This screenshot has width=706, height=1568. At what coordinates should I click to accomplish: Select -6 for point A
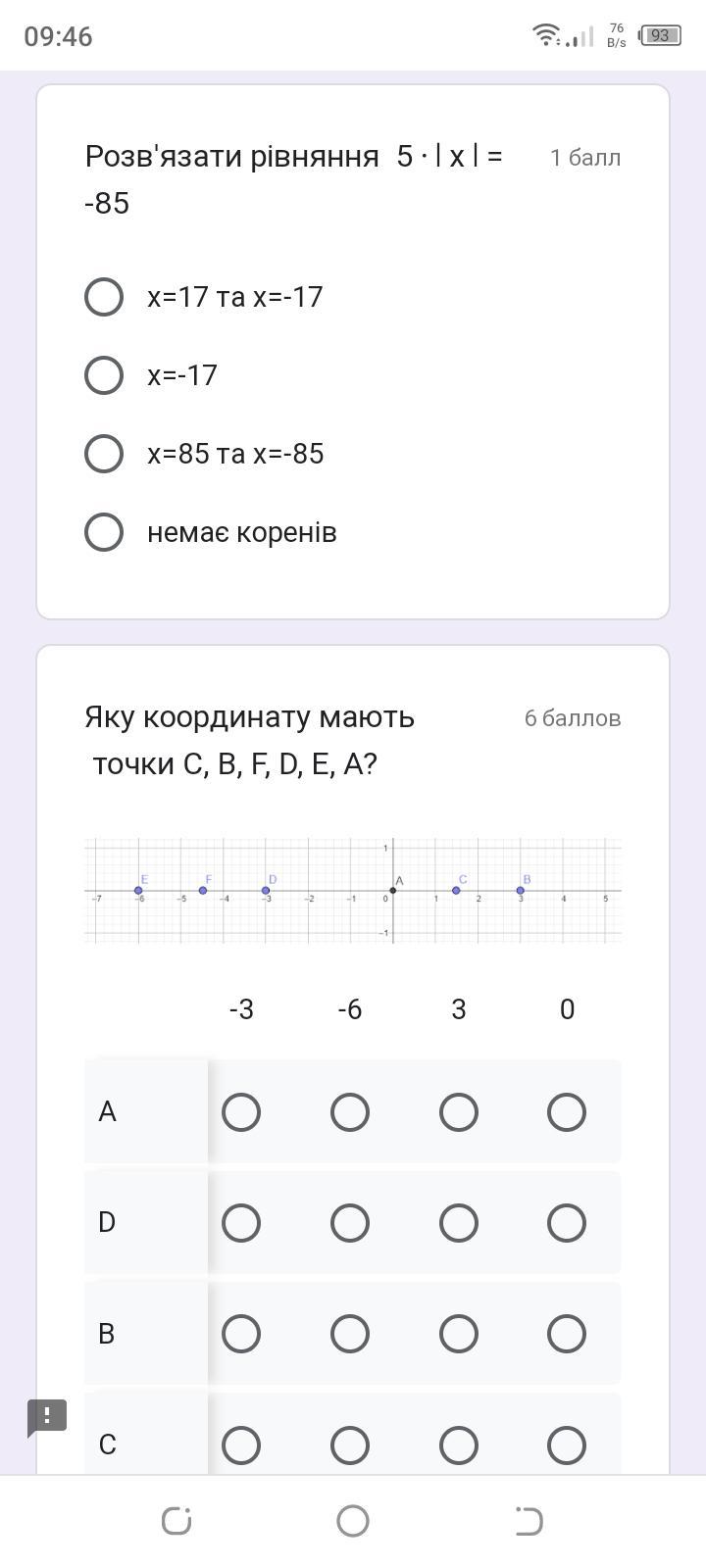coord(350,1112)
